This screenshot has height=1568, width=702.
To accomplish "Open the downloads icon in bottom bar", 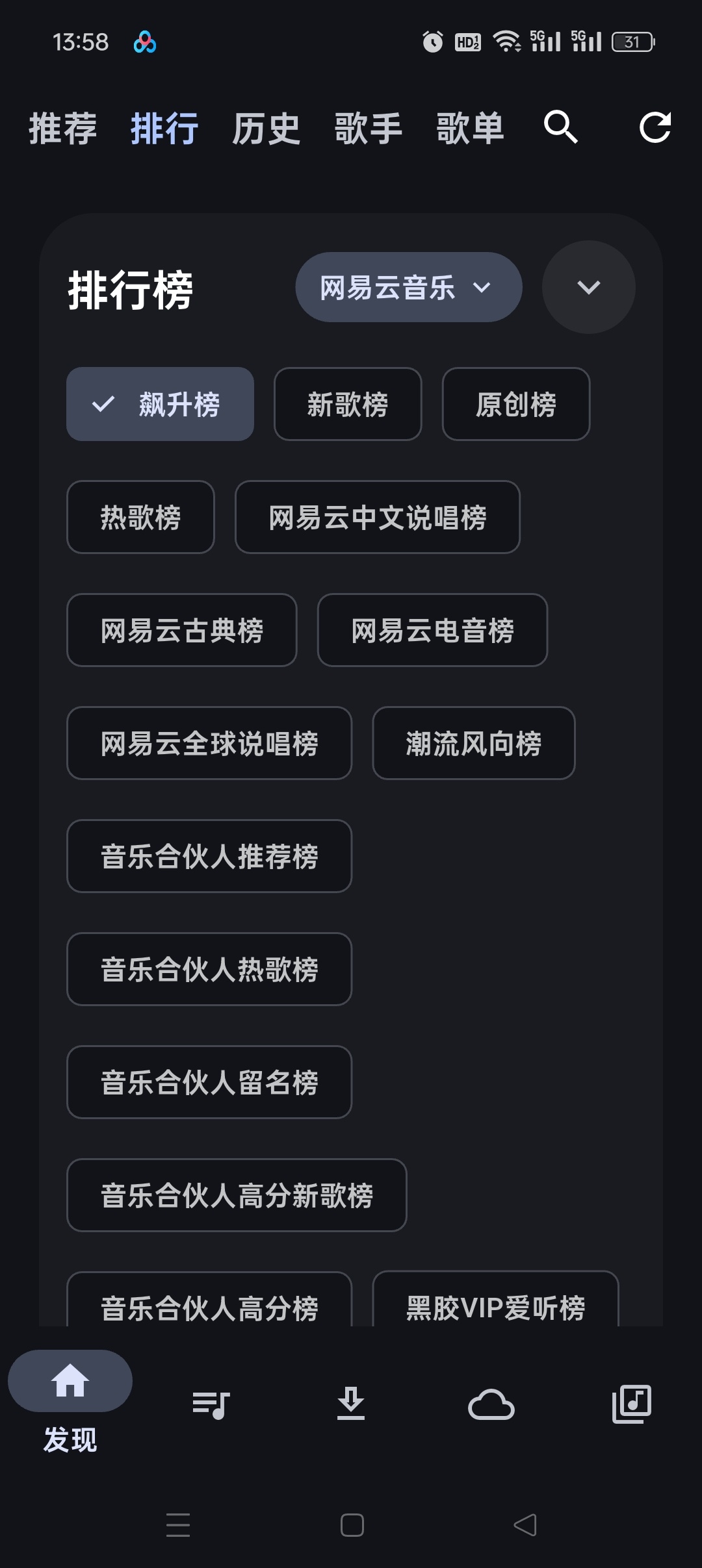I will (351, 1404).
